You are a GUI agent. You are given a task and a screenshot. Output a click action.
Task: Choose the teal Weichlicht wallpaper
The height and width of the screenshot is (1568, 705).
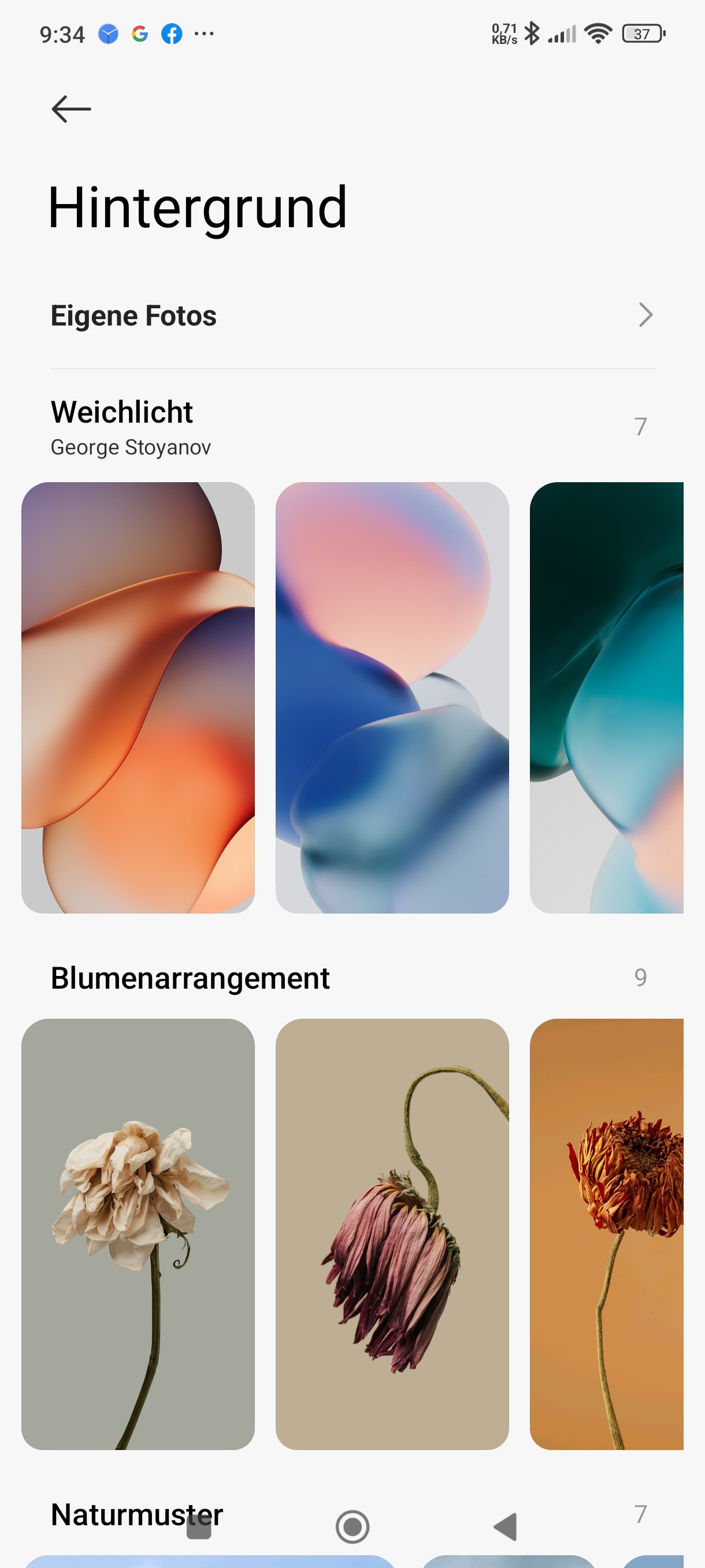click(x=606, y=698)
